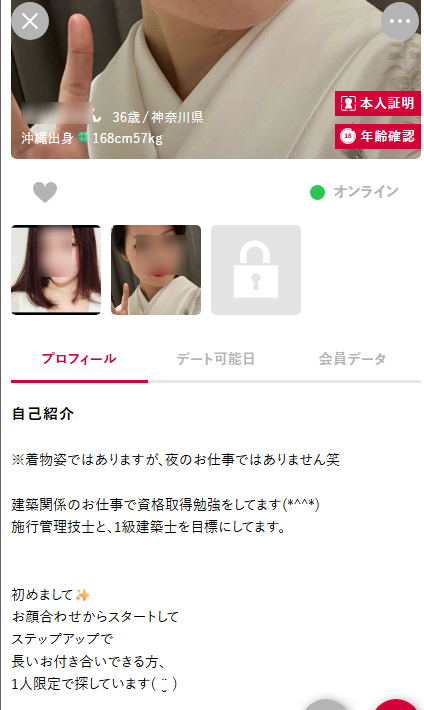The image size is (424, 710).
Task: Tap the locked photo thumbnail
Action: pyautogui.click(x=256, y=270)
